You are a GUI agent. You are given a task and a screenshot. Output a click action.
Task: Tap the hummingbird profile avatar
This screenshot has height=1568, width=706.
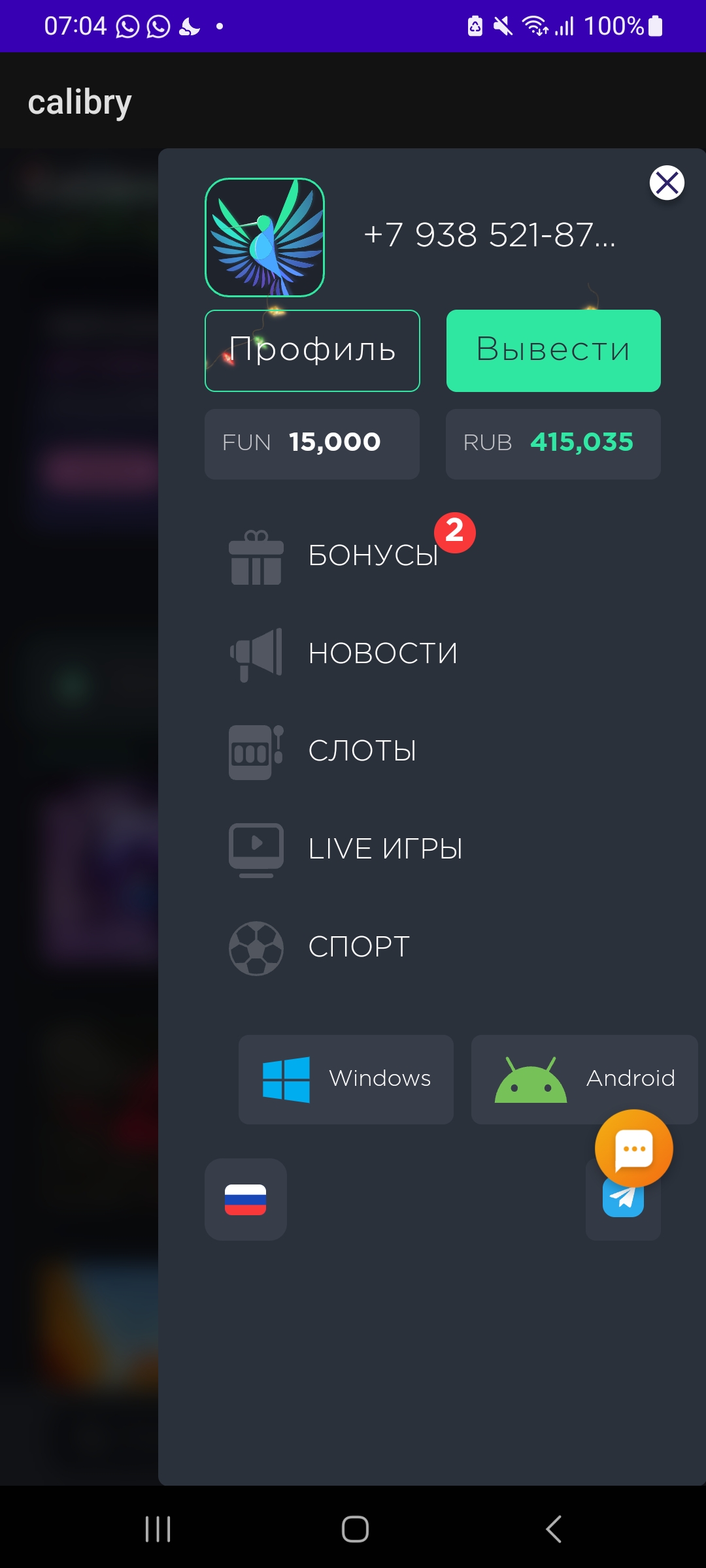pos(265,237)
